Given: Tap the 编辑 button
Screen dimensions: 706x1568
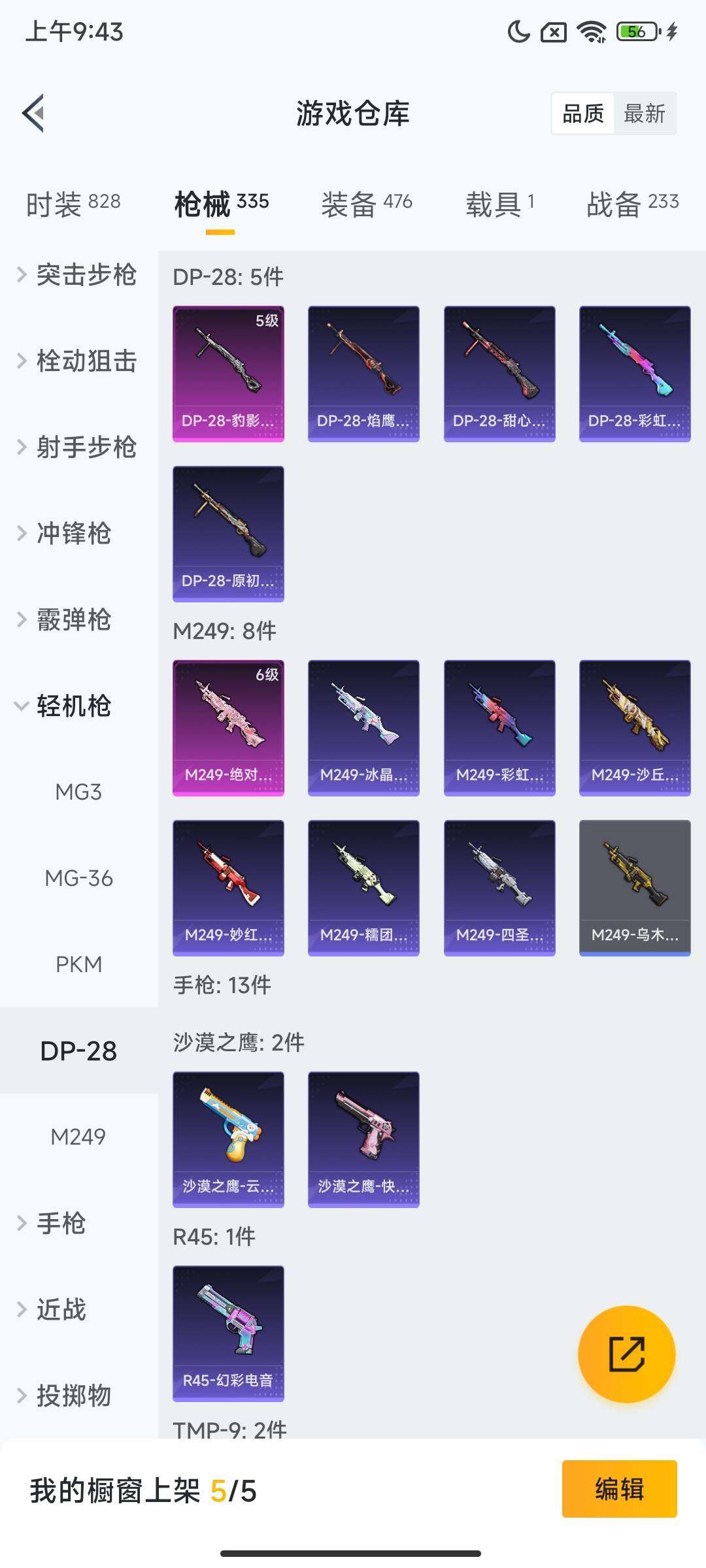Looking at the screenshot, I should pyautogui.click(x=619, y=1489).
